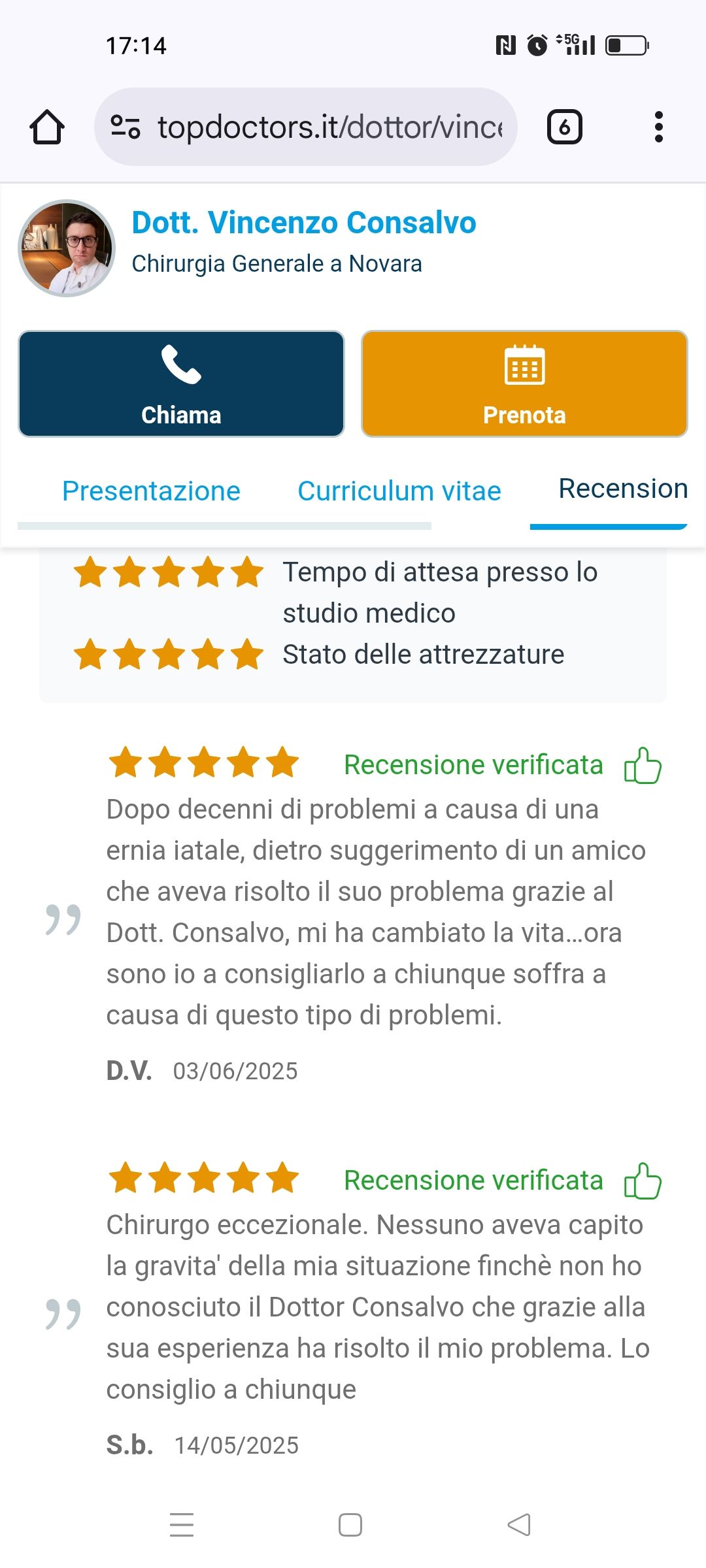
Task: Go back using the system back button
Action: point(519,1525)
